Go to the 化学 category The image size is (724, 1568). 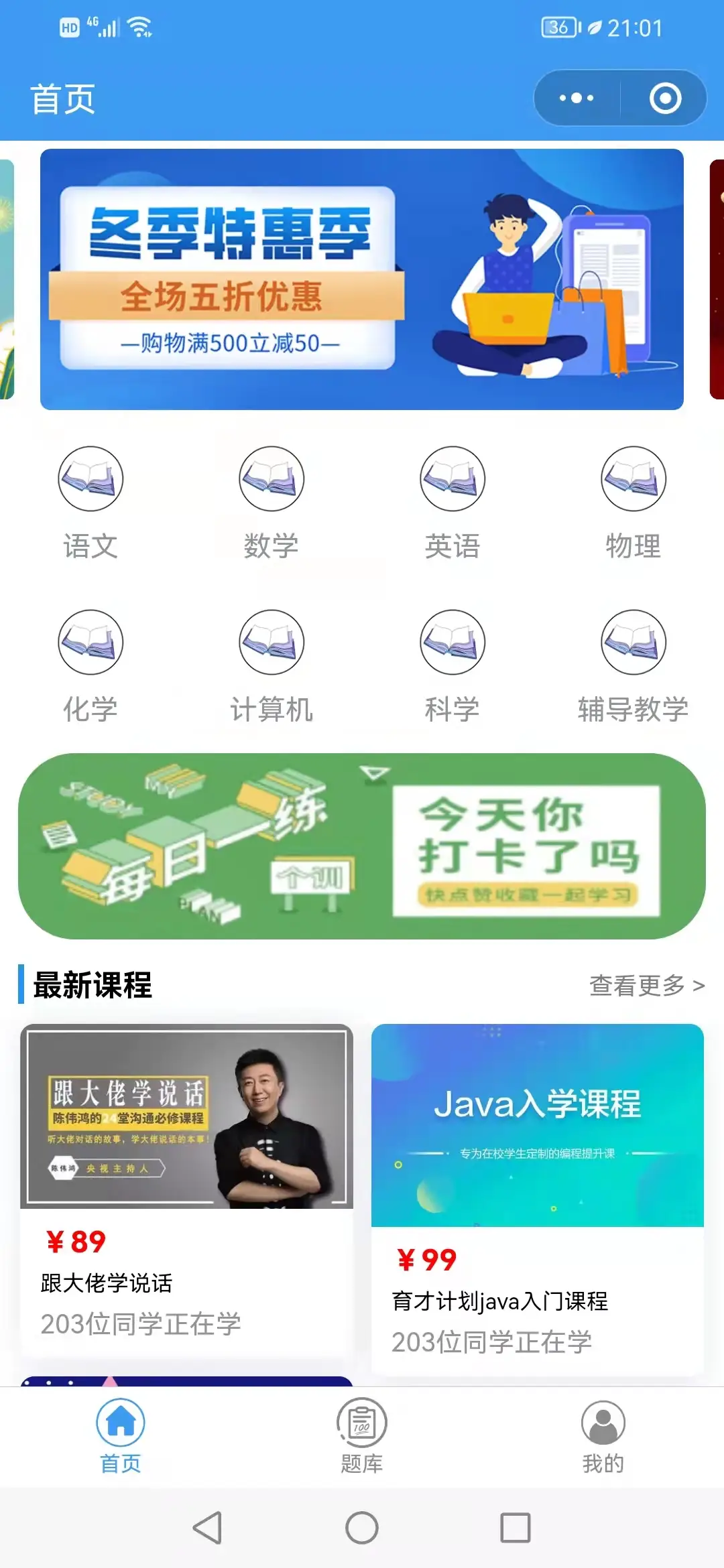(90, 666)
